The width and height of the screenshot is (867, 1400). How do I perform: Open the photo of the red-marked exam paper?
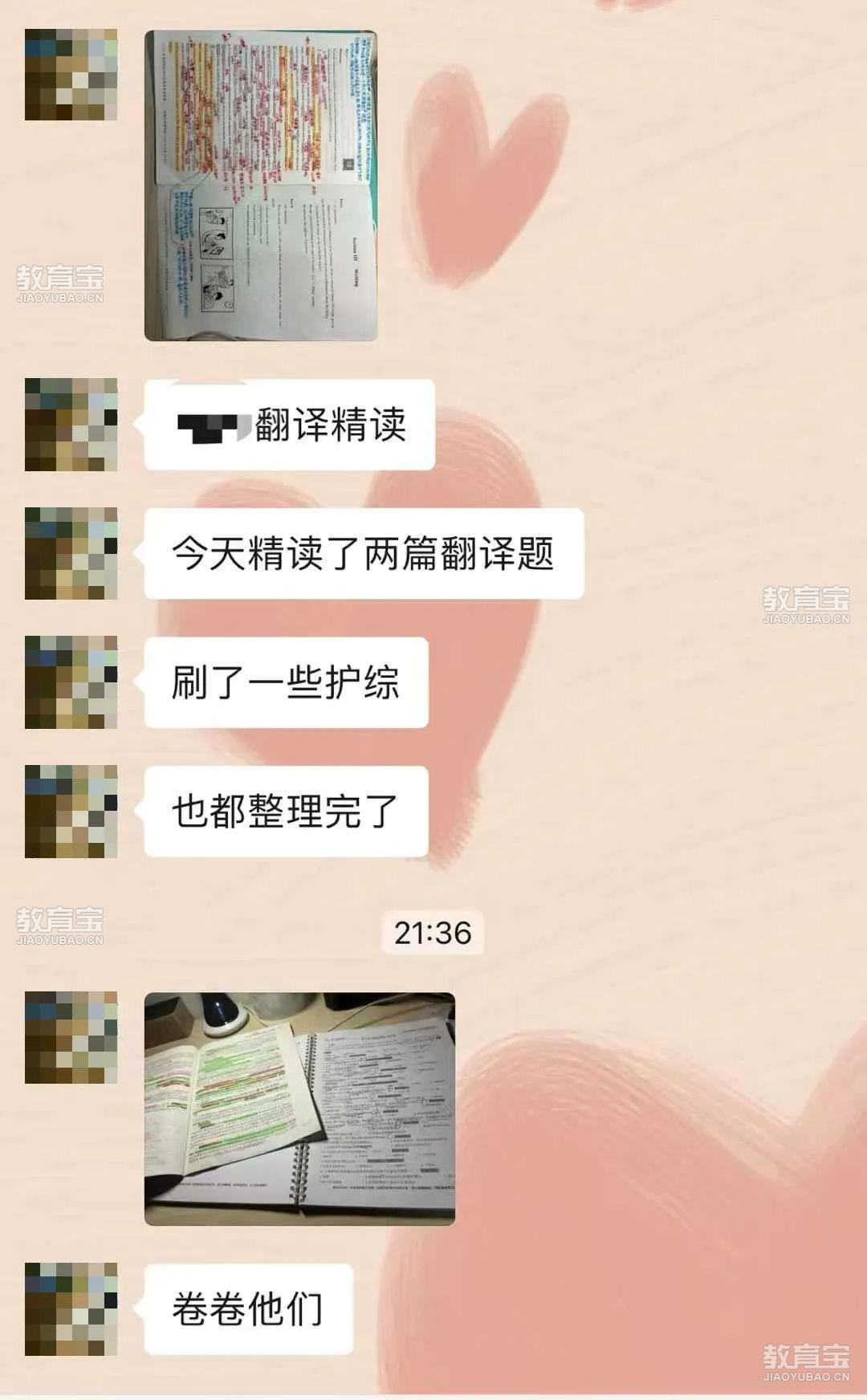(x=260, y=185)
